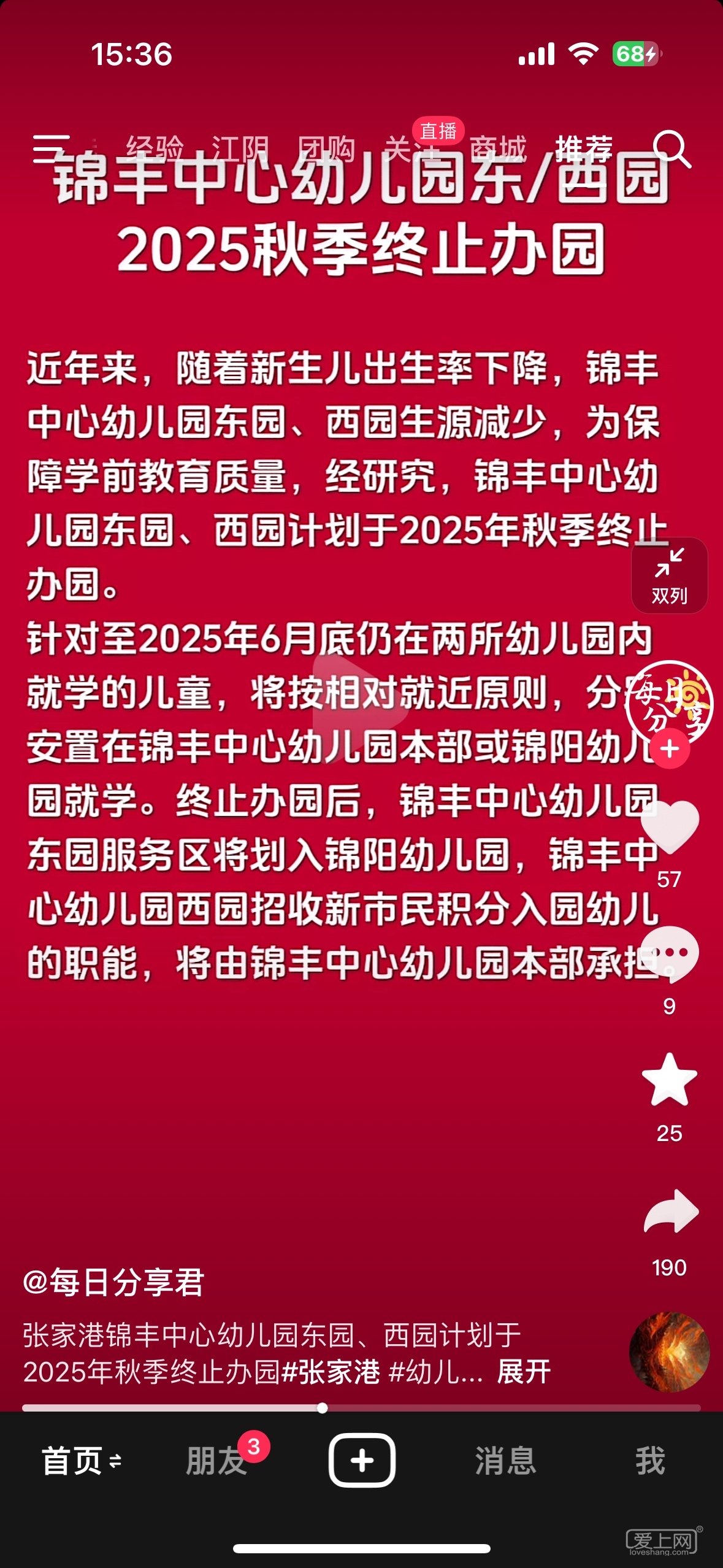
Task: Switch to the 经验 tab
Action: (155, 149)
